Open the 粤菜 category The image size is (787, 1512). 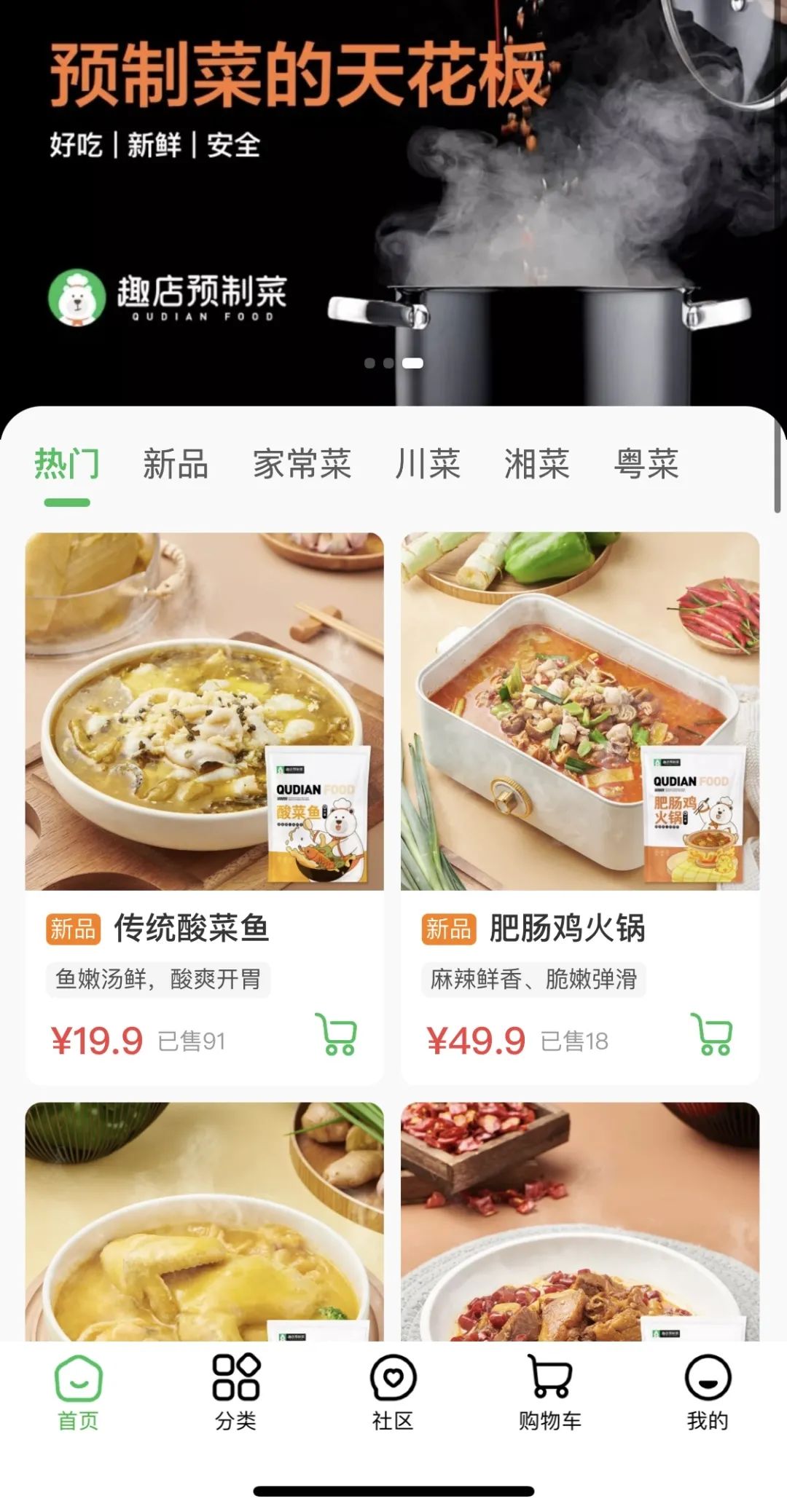[646, 465]
